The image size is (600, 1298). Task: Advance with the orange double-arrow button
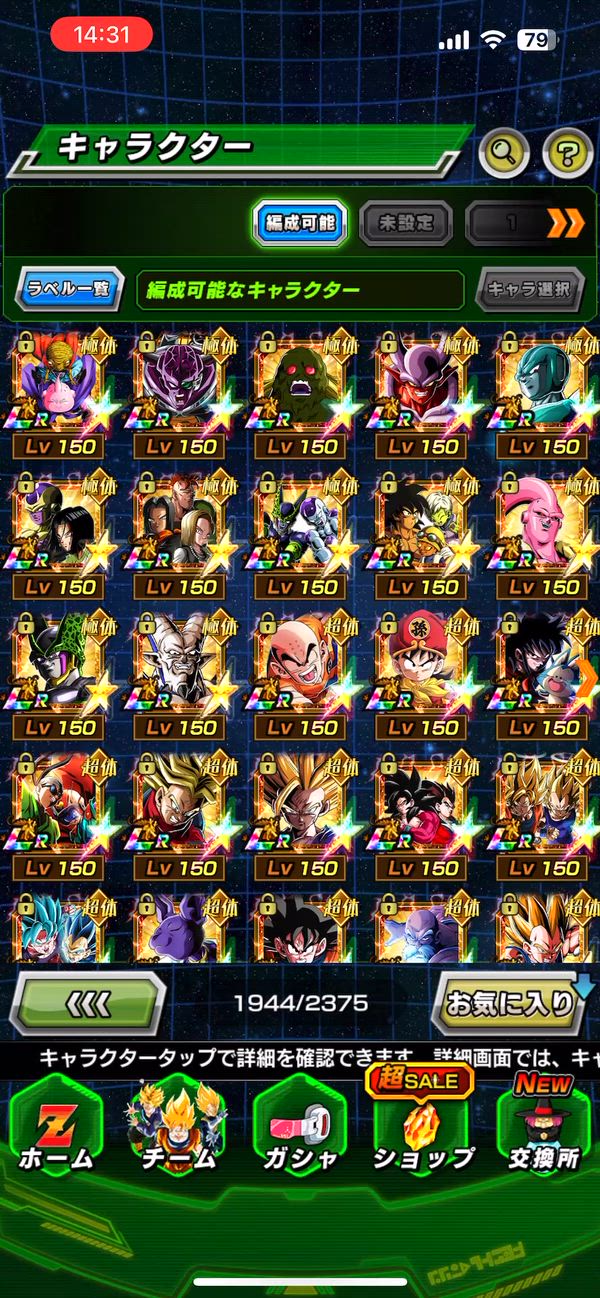(565, 223)
